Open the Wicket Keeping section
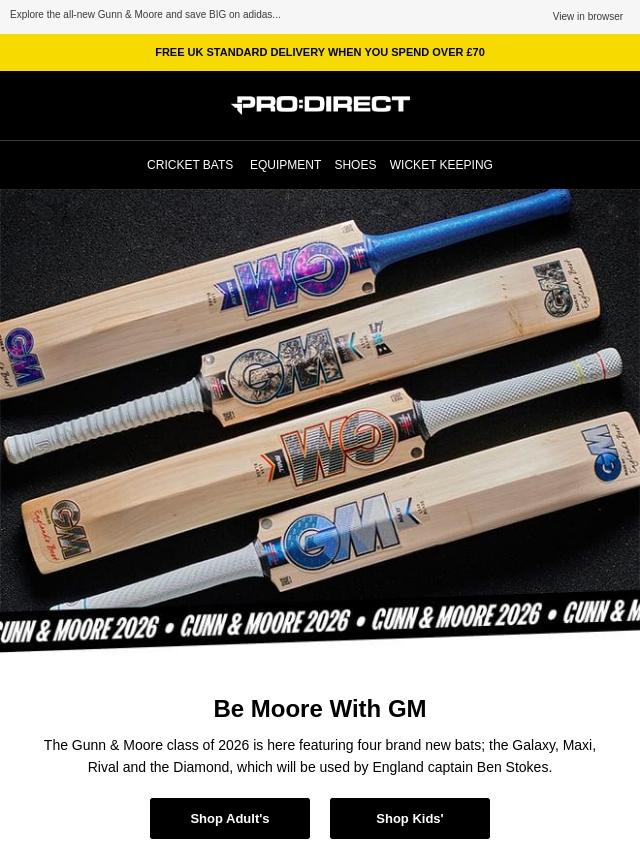This screenshot has height=854, width=640. coord(441,164)
